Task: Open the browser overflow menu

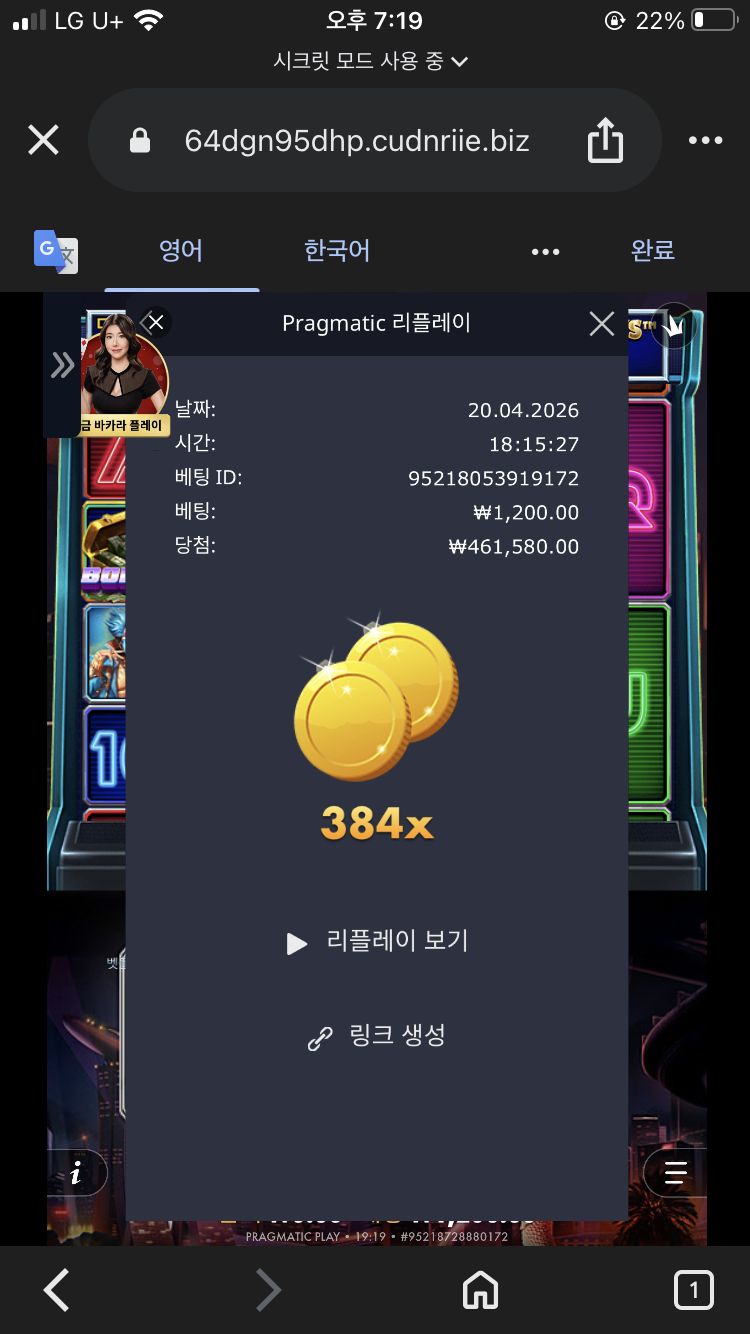Action: click(705, 141)
